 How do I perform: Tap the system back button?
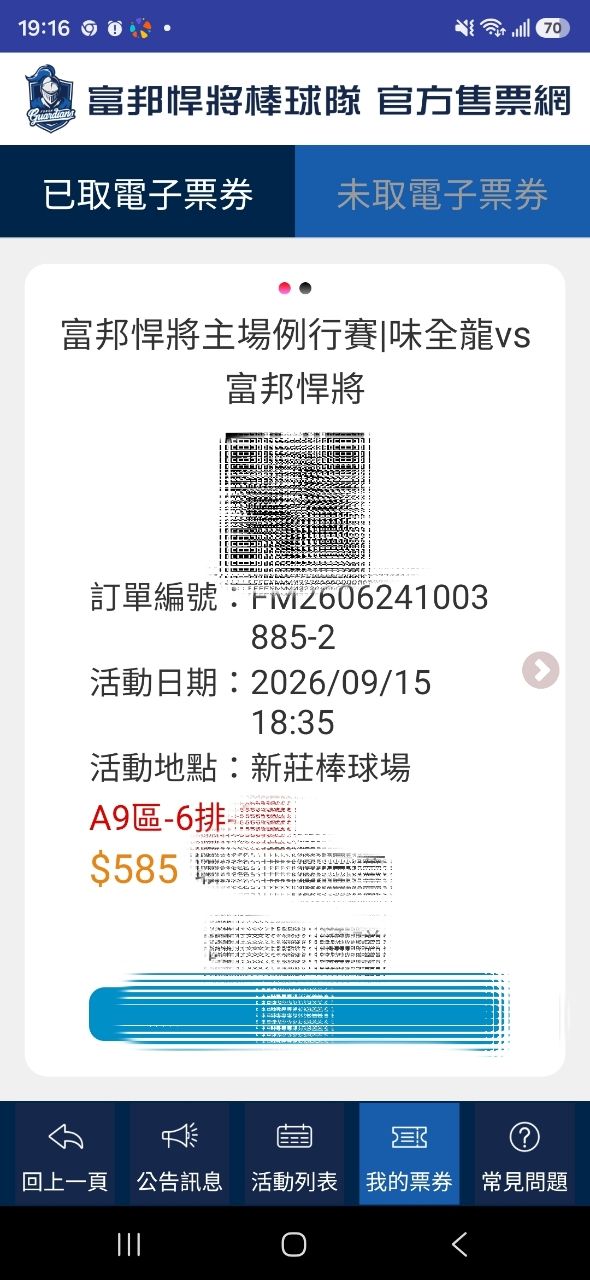(x=459, y=1244)
